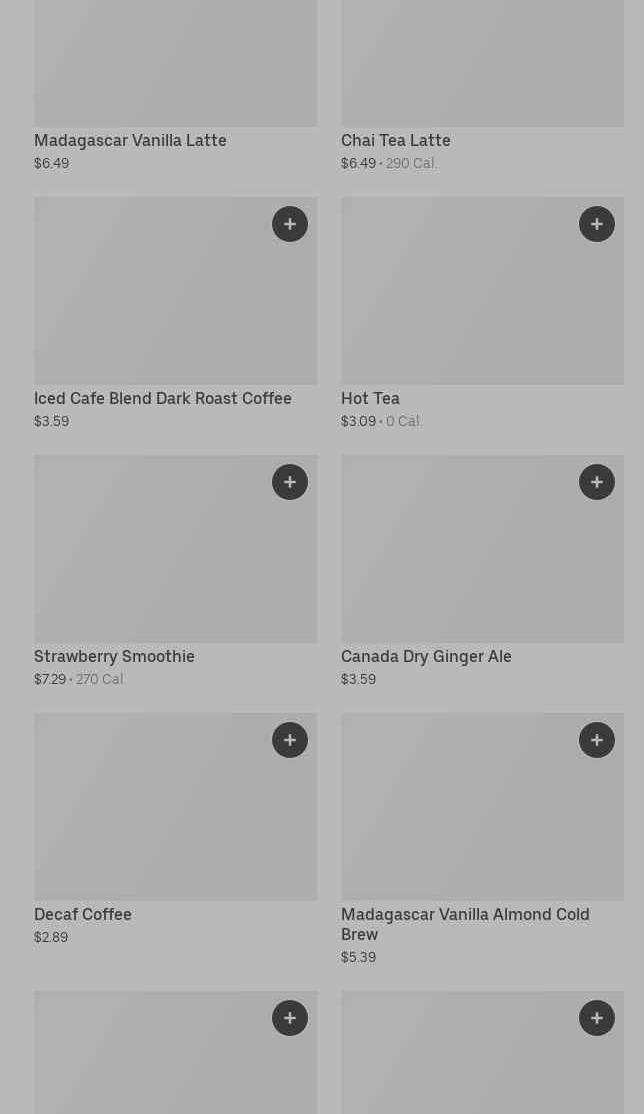Open Madagascar Vanilla Latte item
The height and width of the screenshot is (1114, 644).
(130, 141)
